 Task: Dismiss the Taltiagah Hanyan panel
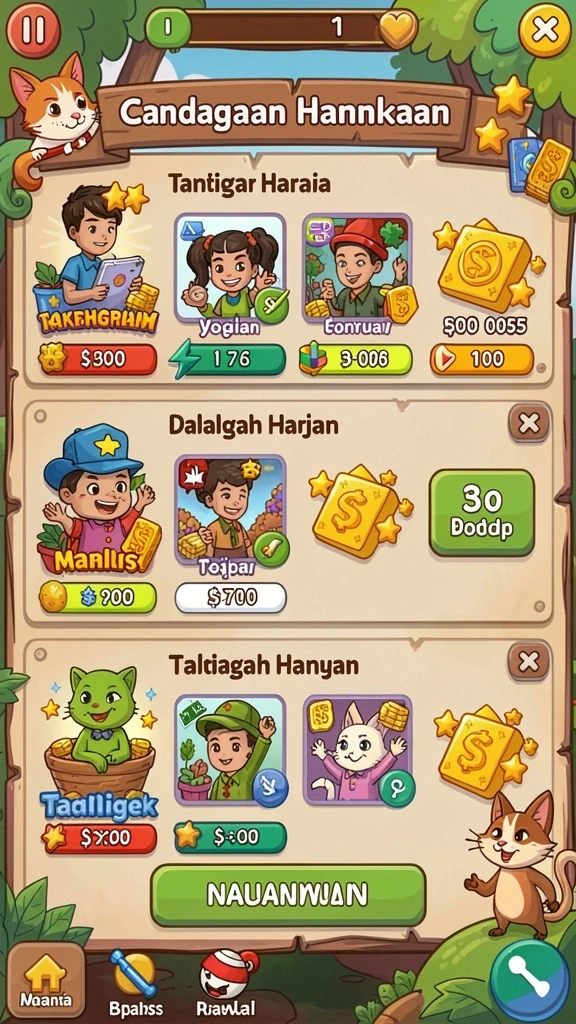[529, 662]
